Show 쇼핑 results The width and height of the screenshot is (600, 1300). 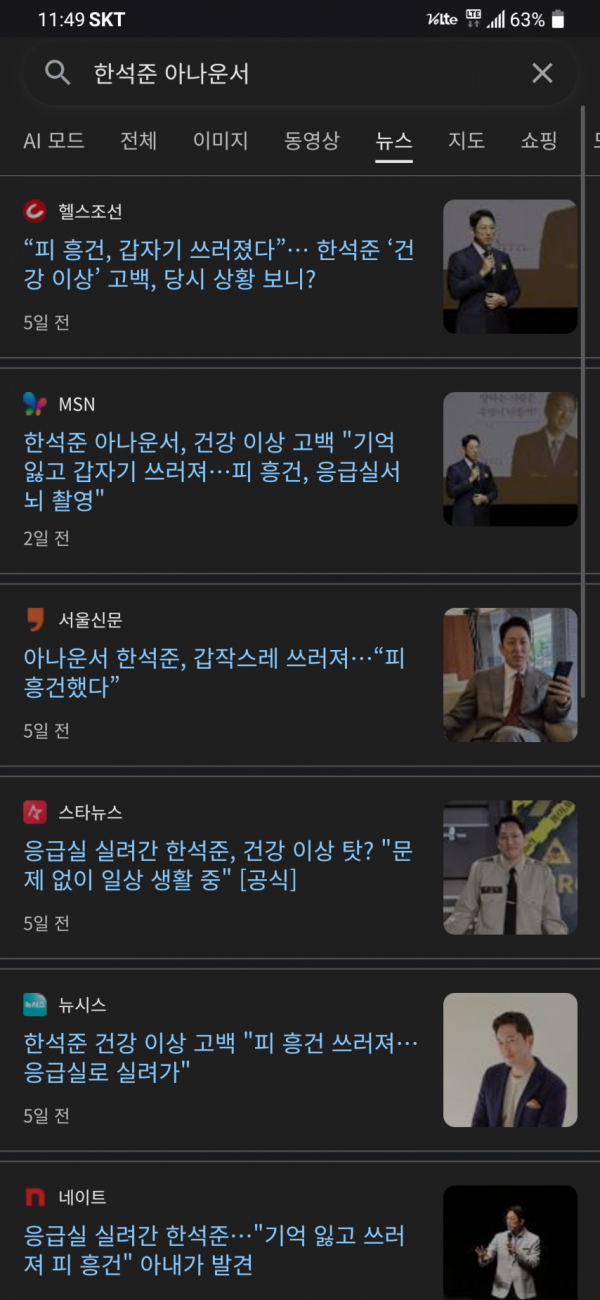[x=539, y=141]
